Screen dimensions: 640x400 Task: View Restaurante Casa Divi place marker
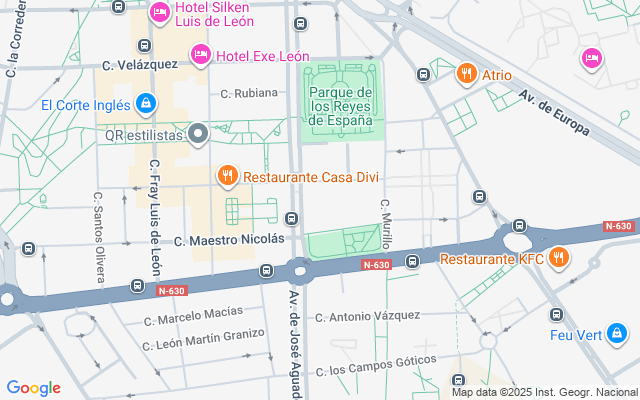pos(228,176)
